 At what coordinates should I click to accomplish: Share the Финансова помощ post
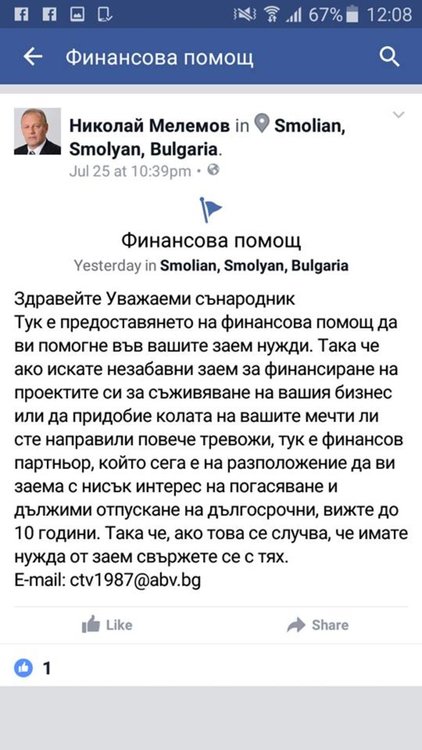point(318,625)
